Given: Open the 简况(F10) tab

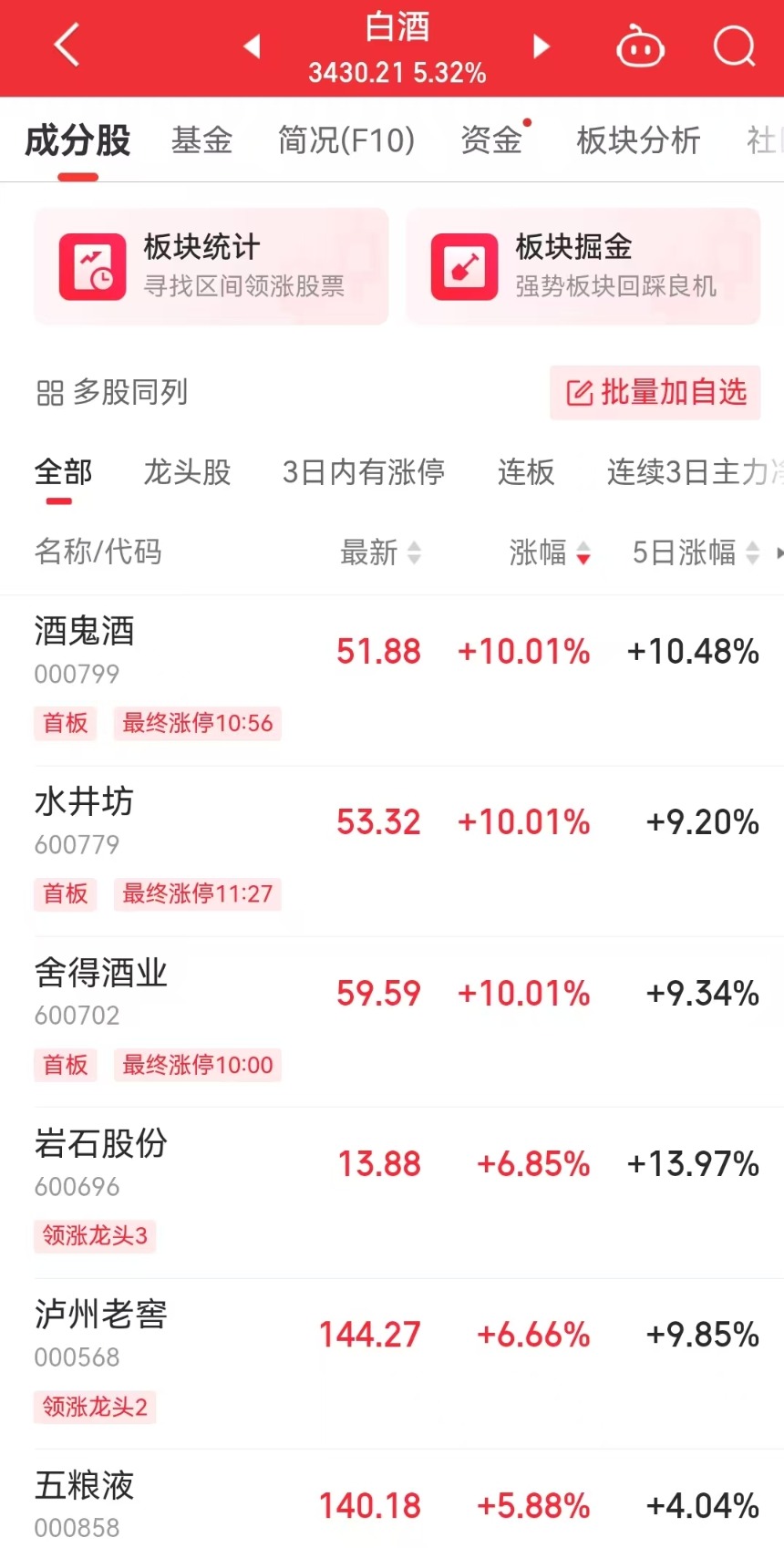Looking at the screenshot, I should [x=346, y=141].
